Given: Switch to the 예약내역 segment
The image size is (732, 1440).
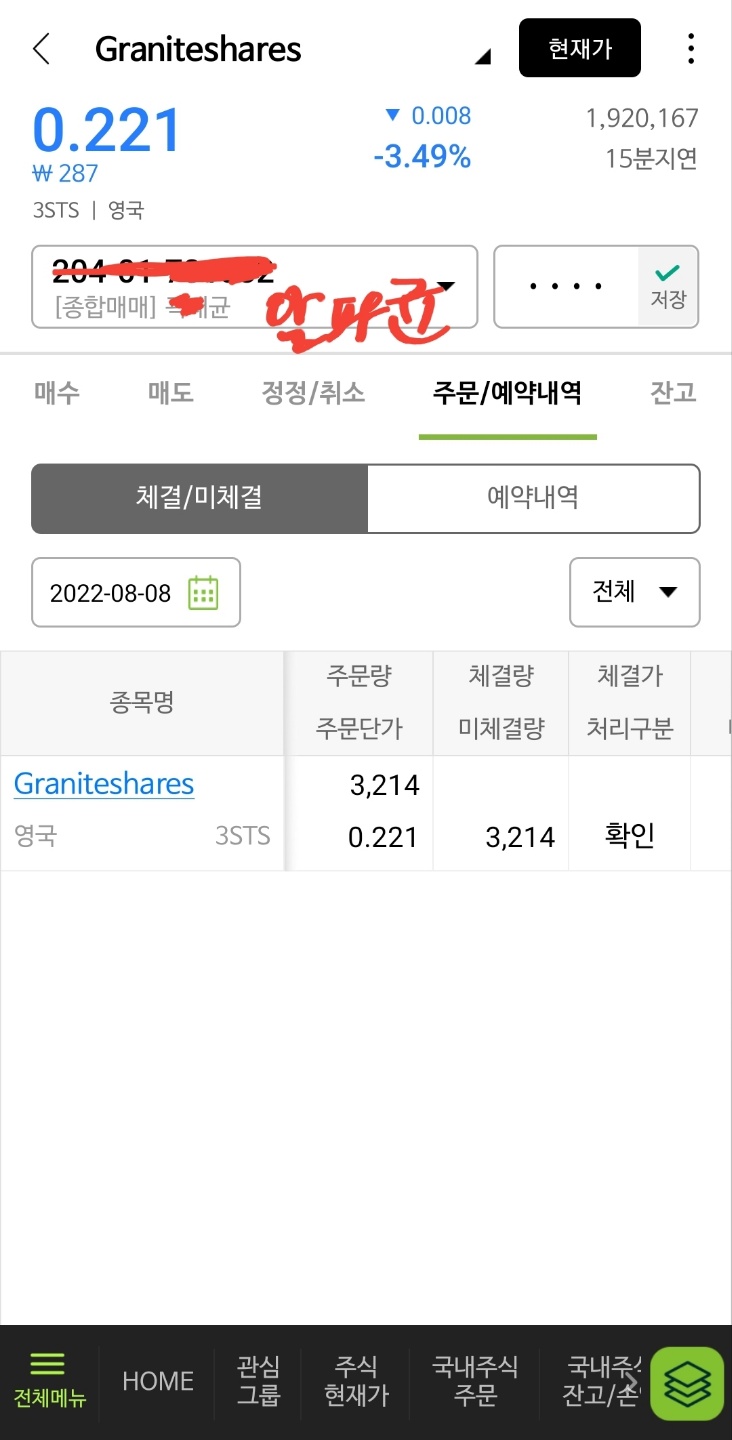Looking at the screenshot, I should coord(533,498).
